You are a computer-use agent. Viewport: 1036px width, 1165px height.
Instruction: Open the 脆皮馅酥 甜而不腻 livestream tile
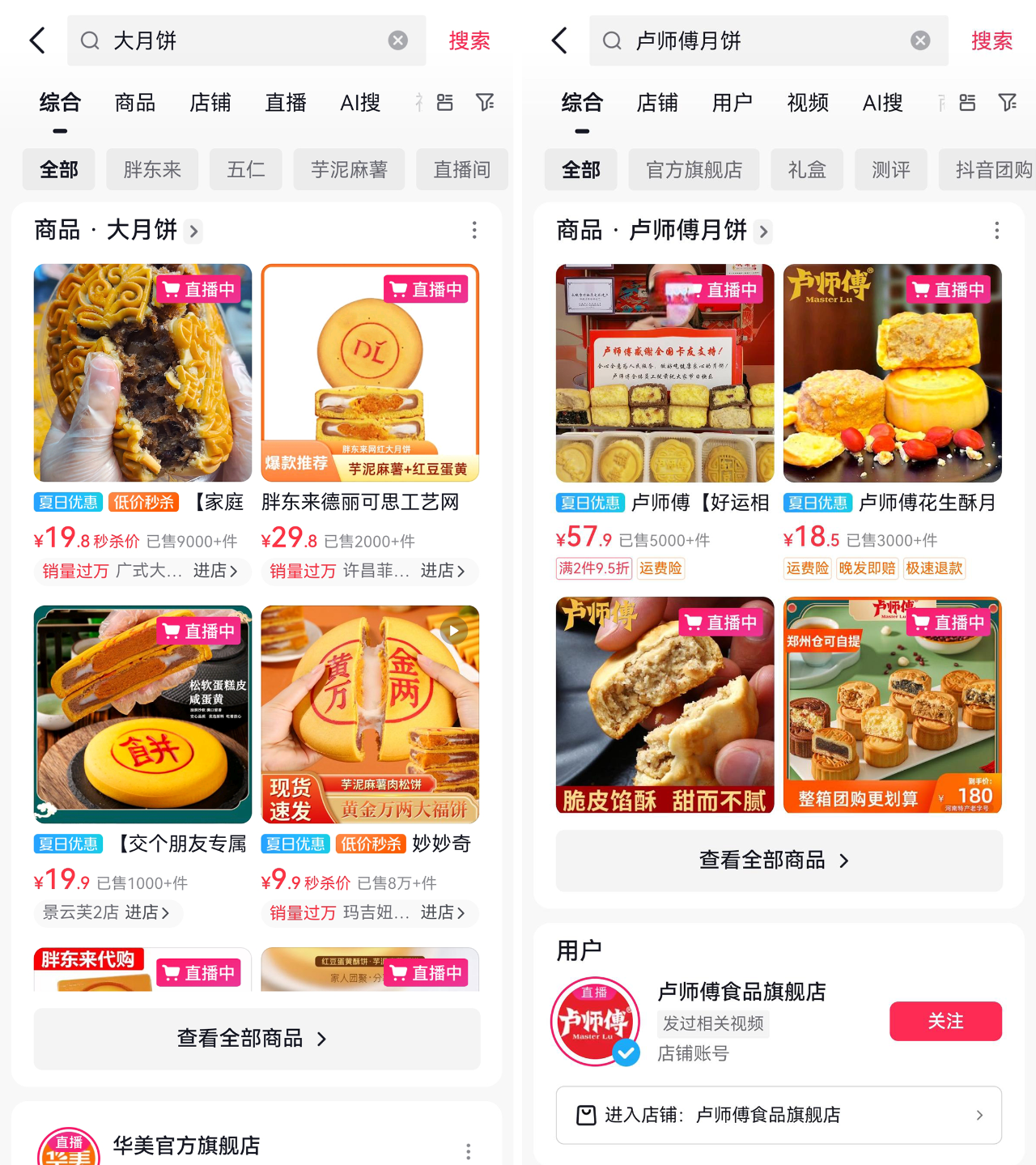(x=664, y=705)
